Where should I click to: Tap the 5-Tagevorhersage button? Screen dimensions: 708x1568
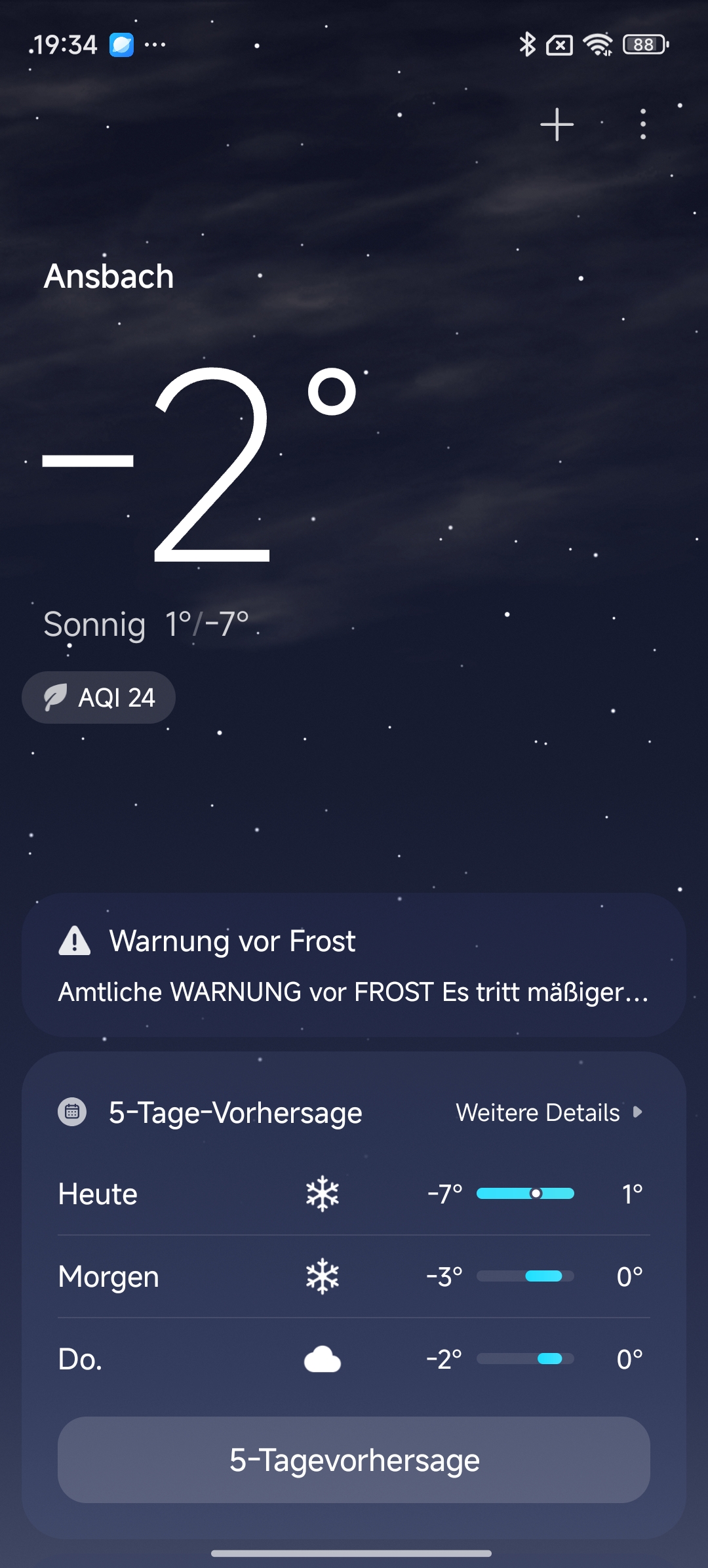pyautogui.click(x=354, y=1460)
